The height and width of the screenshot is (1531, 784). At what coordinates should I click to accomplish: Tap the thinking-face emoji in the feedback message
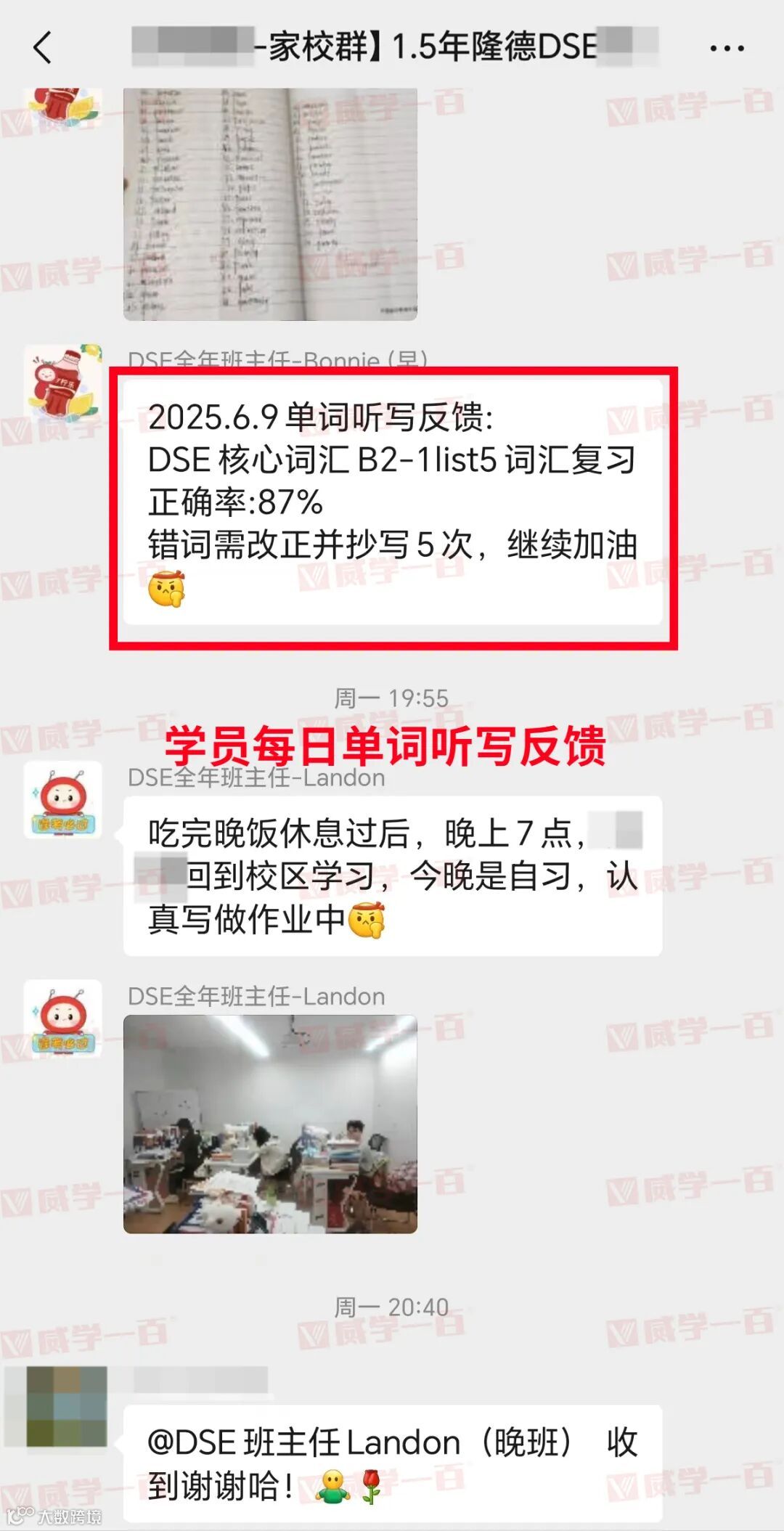pos(166,589)
